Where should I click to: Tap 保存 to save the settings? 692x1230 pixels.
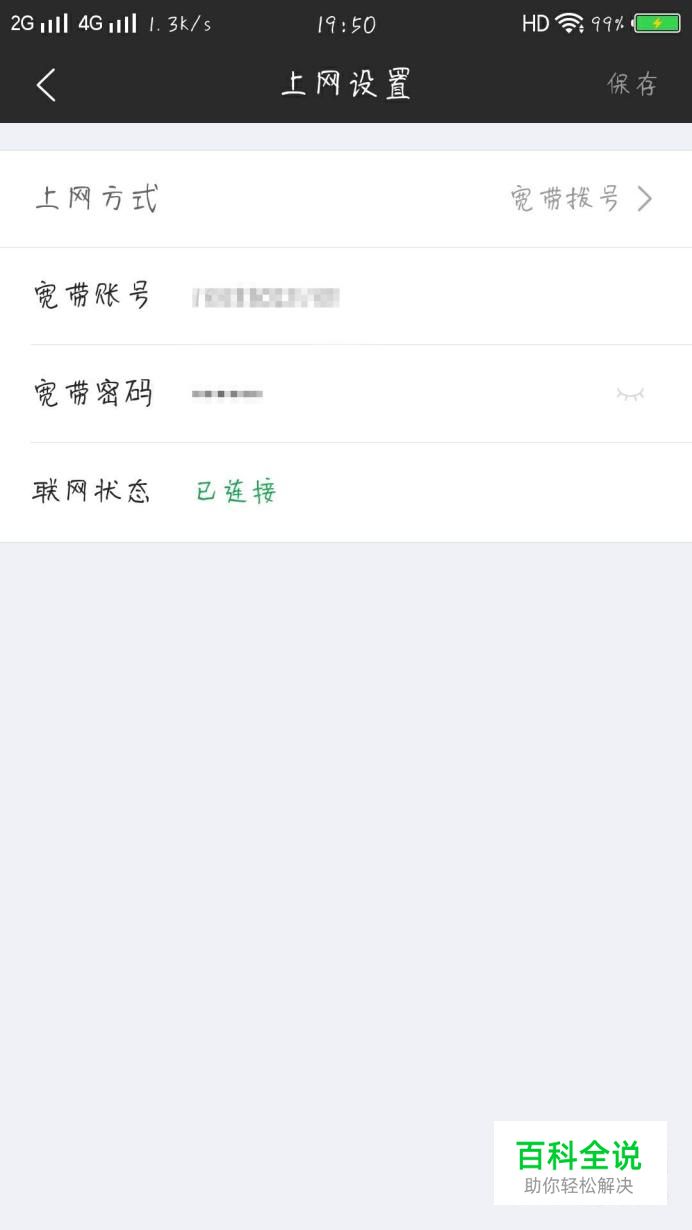(x=633, y=85)
